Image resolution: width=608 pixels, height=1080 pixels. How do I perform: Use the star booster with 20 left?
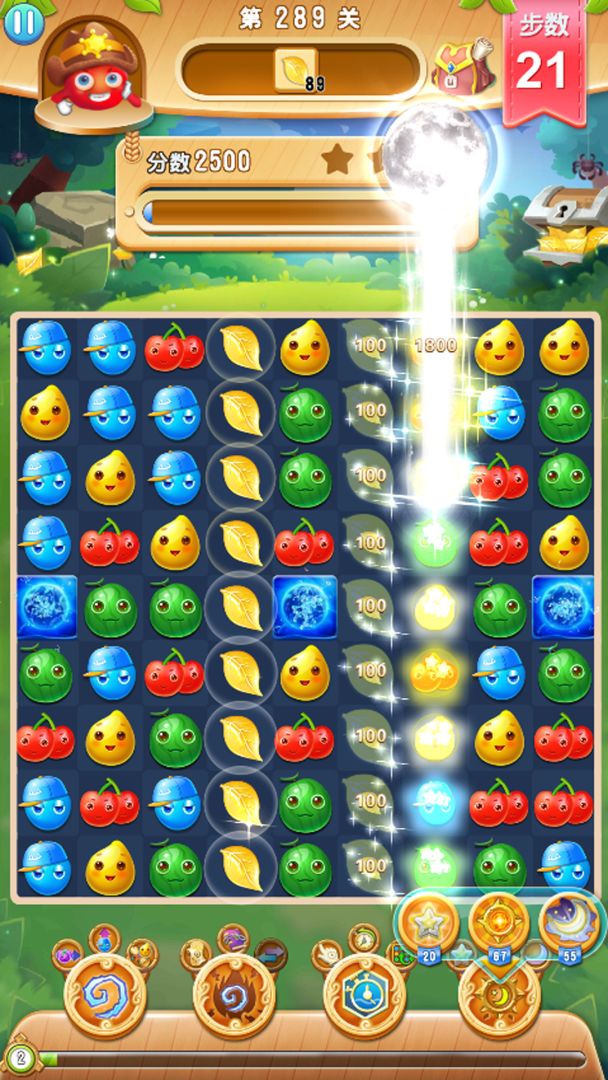(428, 923)
